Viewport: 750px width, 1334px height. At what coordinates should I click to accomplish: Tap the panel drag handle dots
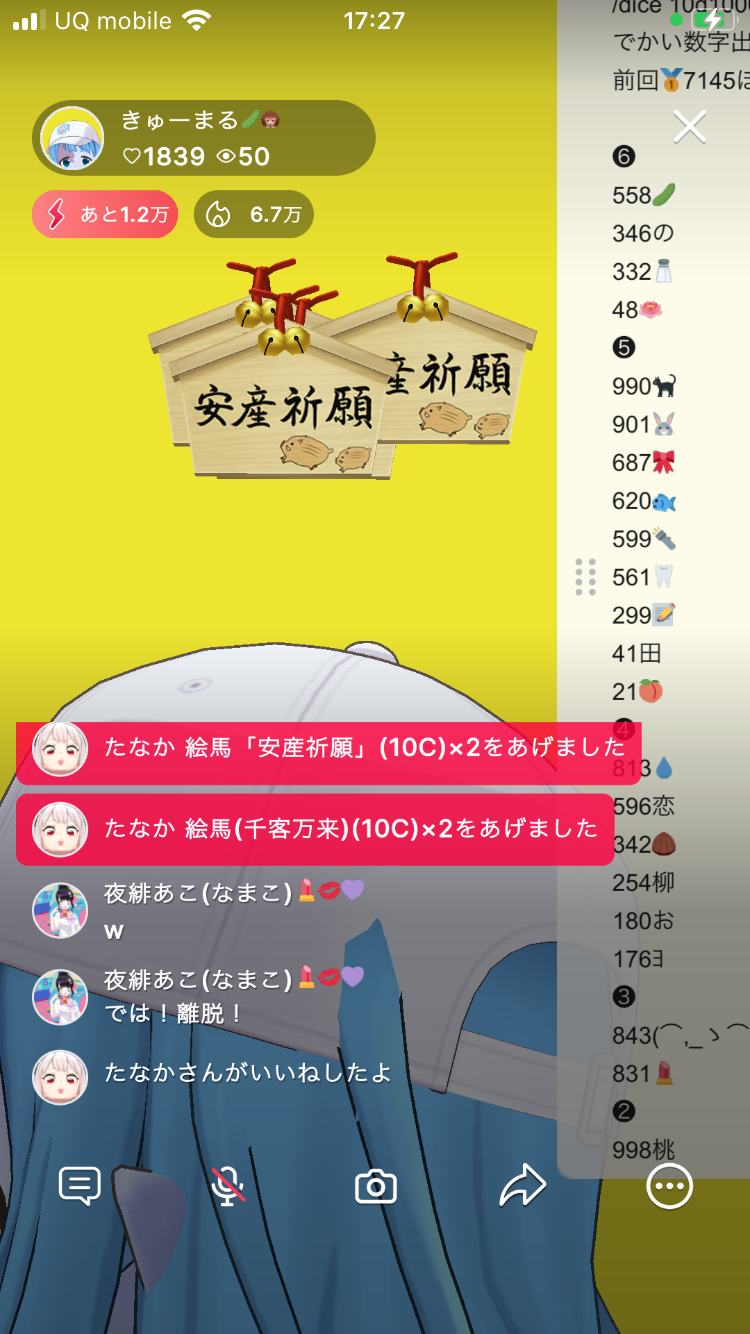(586, 577)
